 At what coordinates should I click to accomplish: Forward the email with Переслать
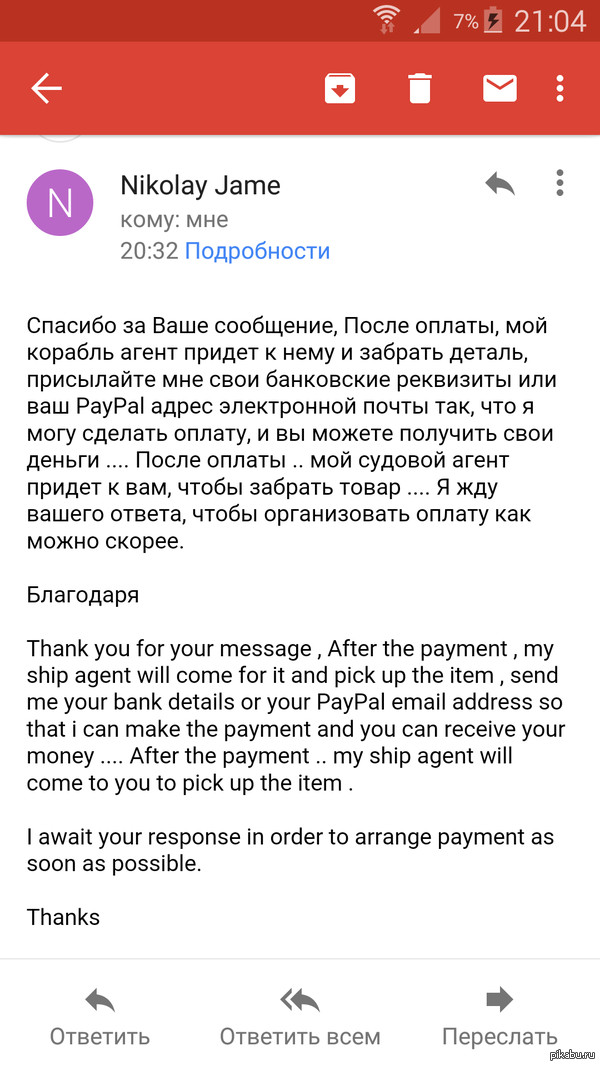click(499, 1015)
